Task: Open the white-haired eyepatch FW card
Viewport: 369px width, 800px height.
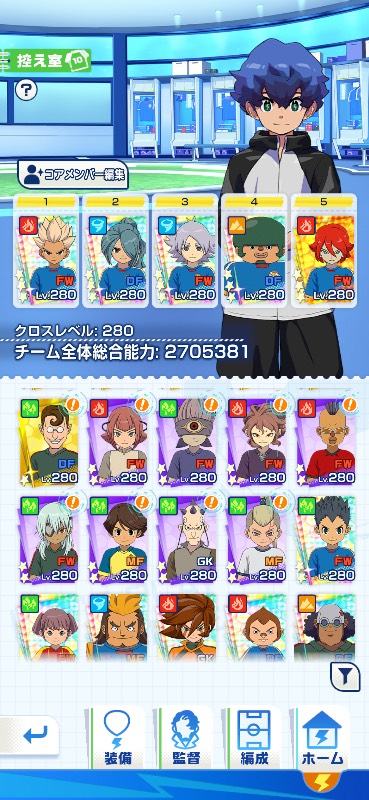Action: pyautogui.click(x=49, y=539)
